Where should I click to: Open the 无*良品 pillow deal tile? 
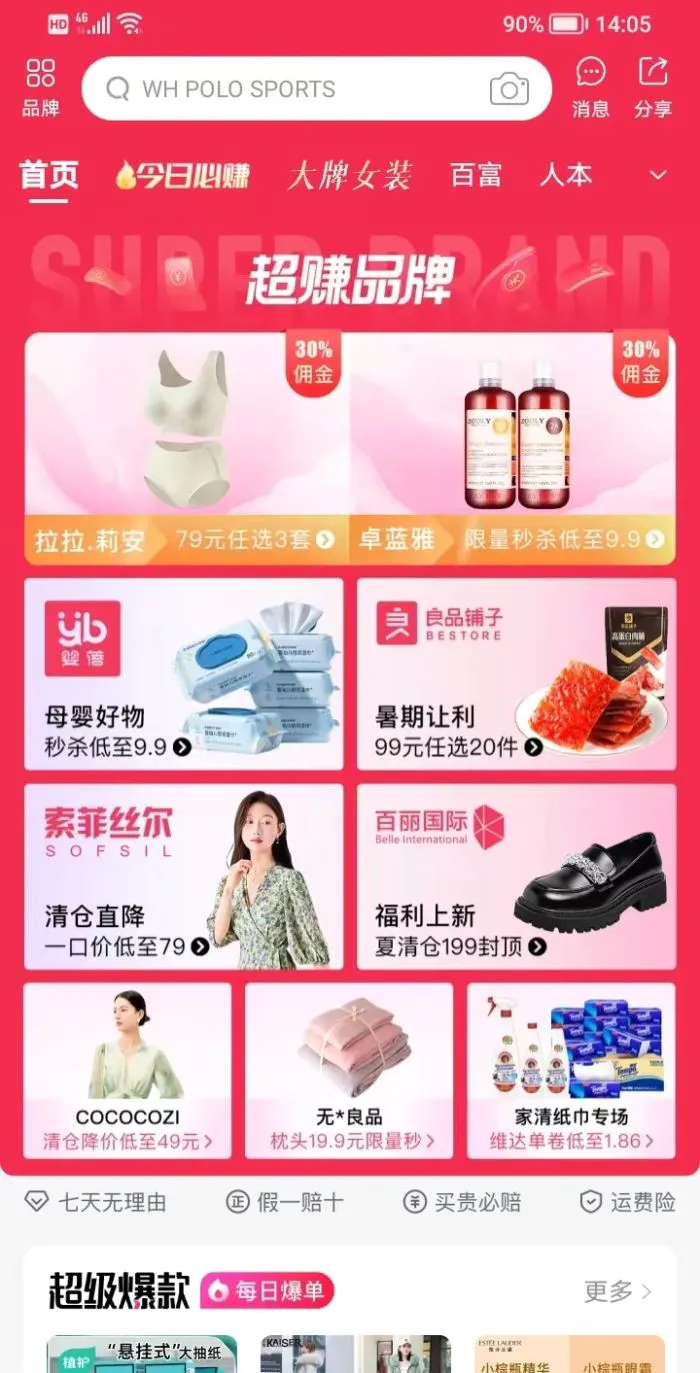coord(349,1070)
